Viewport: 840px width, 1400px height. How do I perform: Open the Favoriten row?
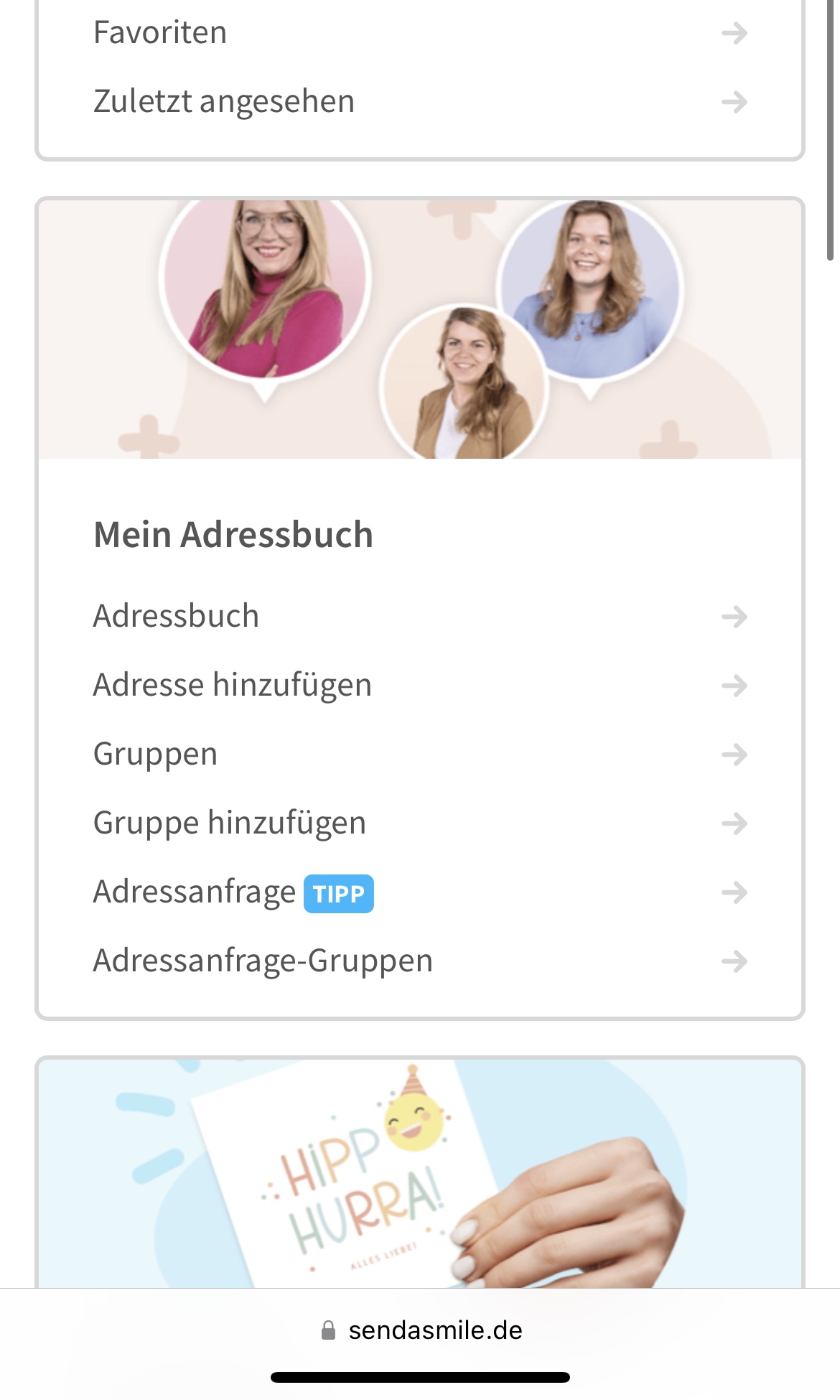pyautogui.click(x=420, y=33)
